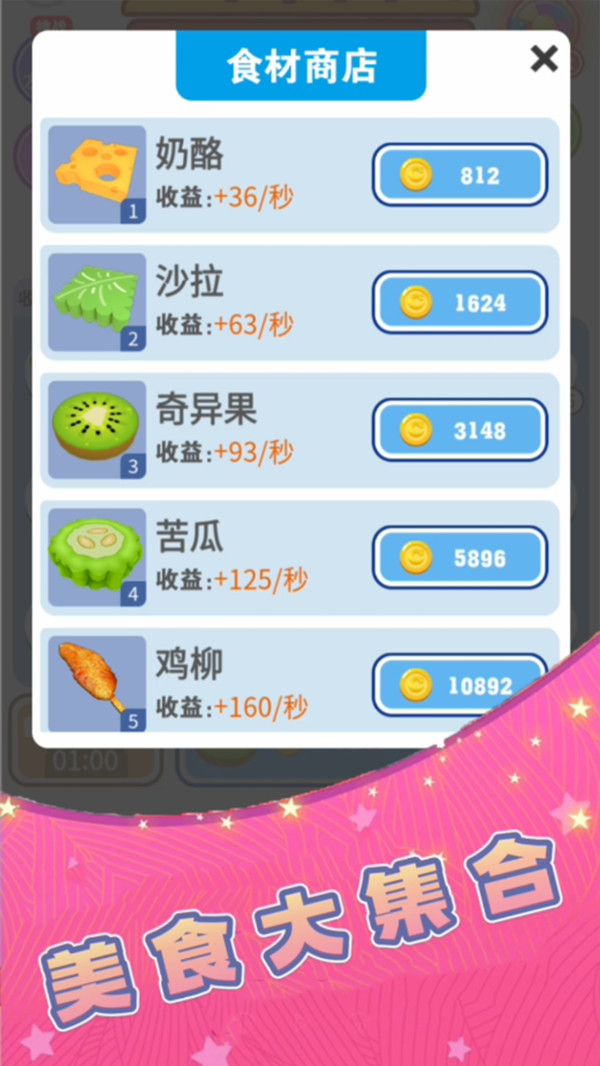Close the ingredient shop dialog

543,59
